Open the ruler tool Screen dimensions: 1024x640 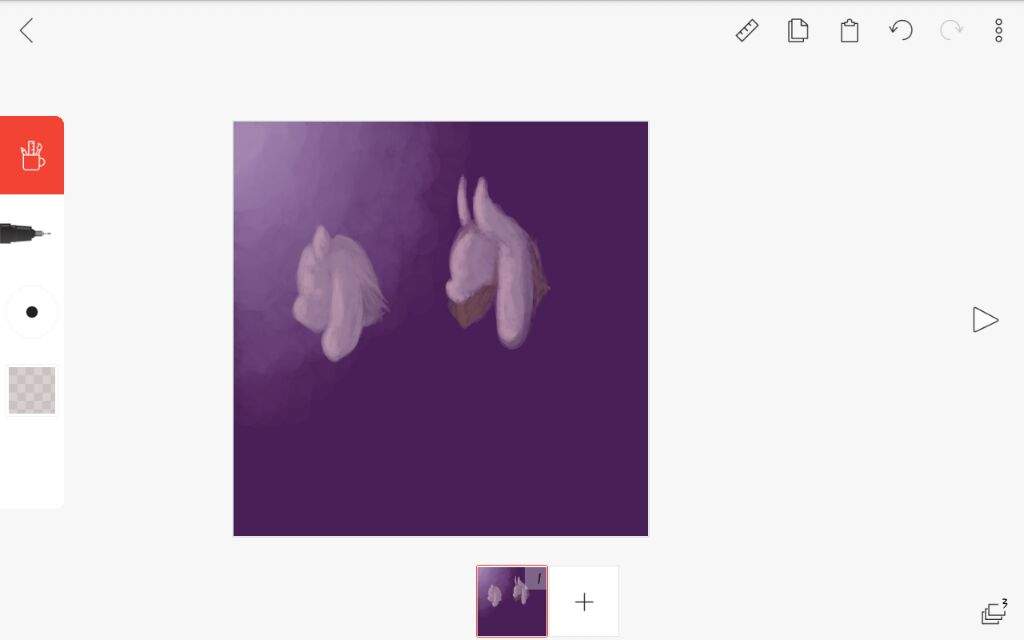point(747,31)
